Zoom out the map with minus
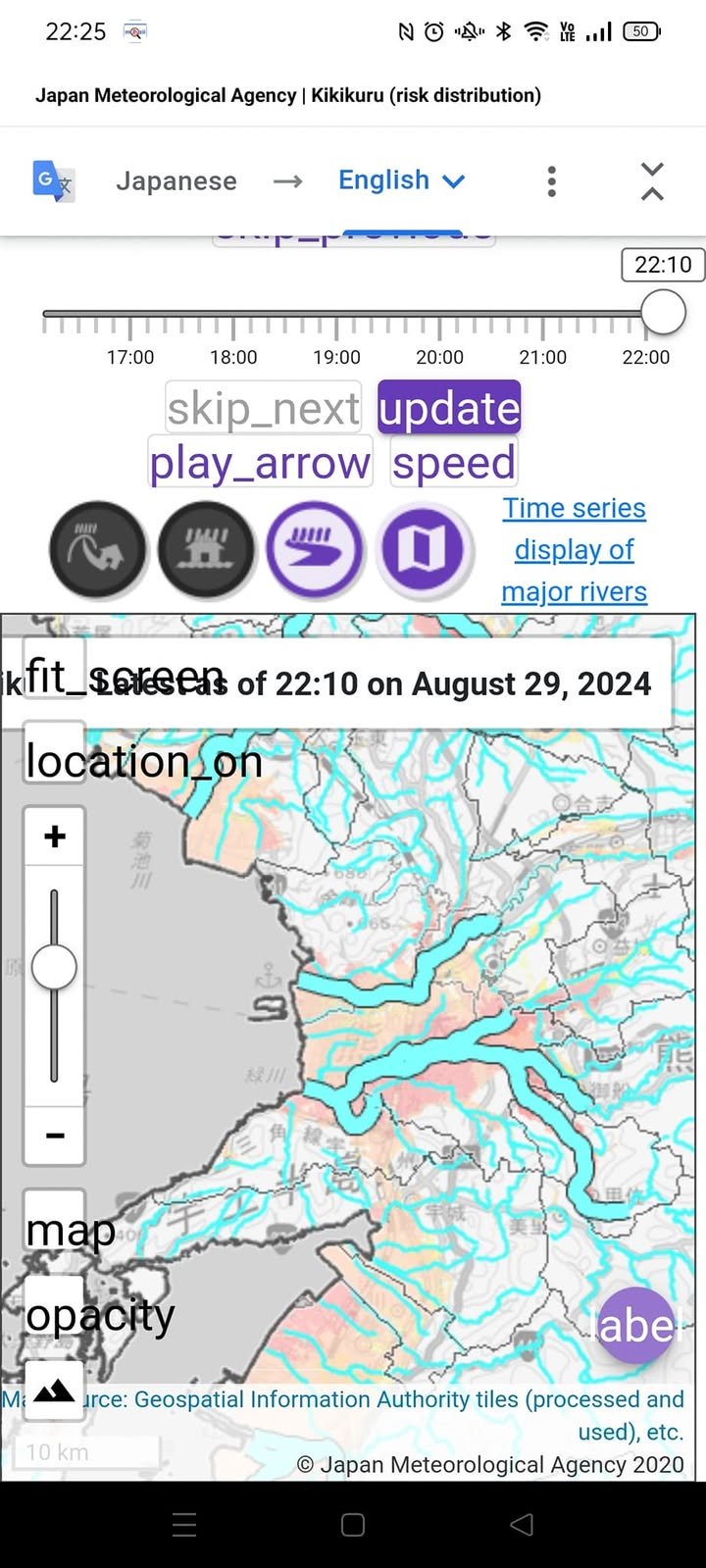The width and height of the screenshot is (706, 1568). click(55, 1136)
